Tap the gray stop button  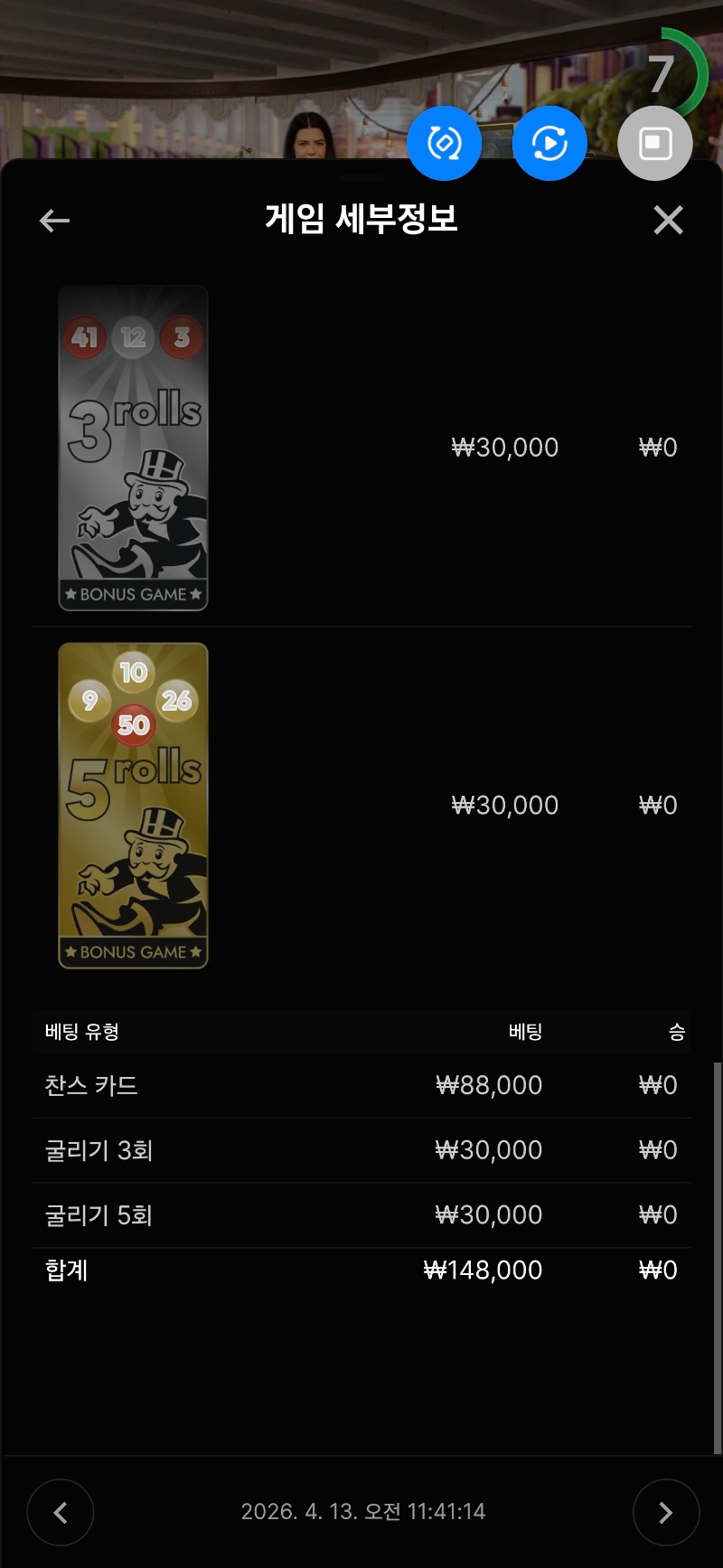[655, 143]
